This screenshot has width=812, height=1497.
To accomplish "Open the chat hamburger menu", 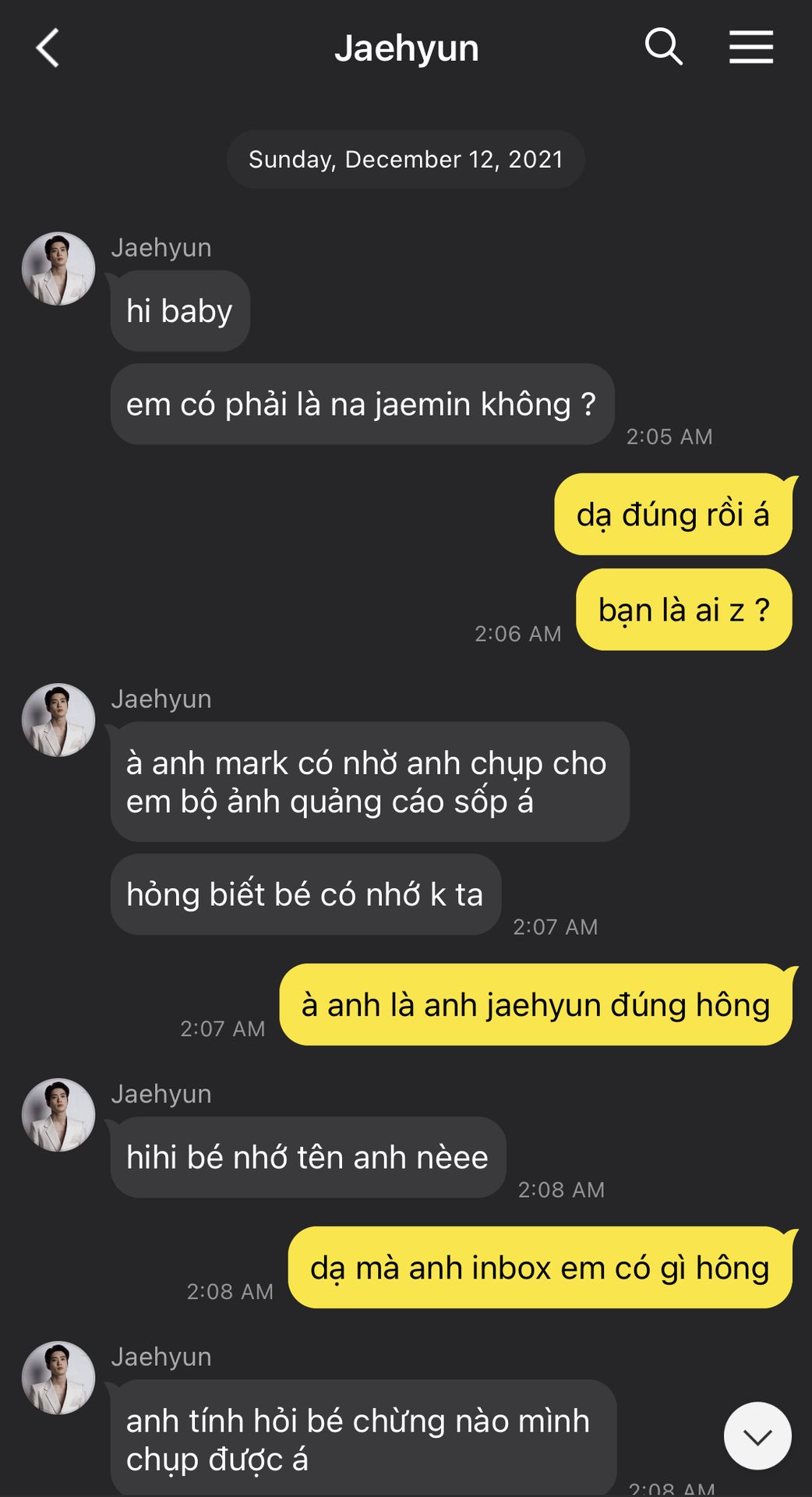I will [751, 48].
